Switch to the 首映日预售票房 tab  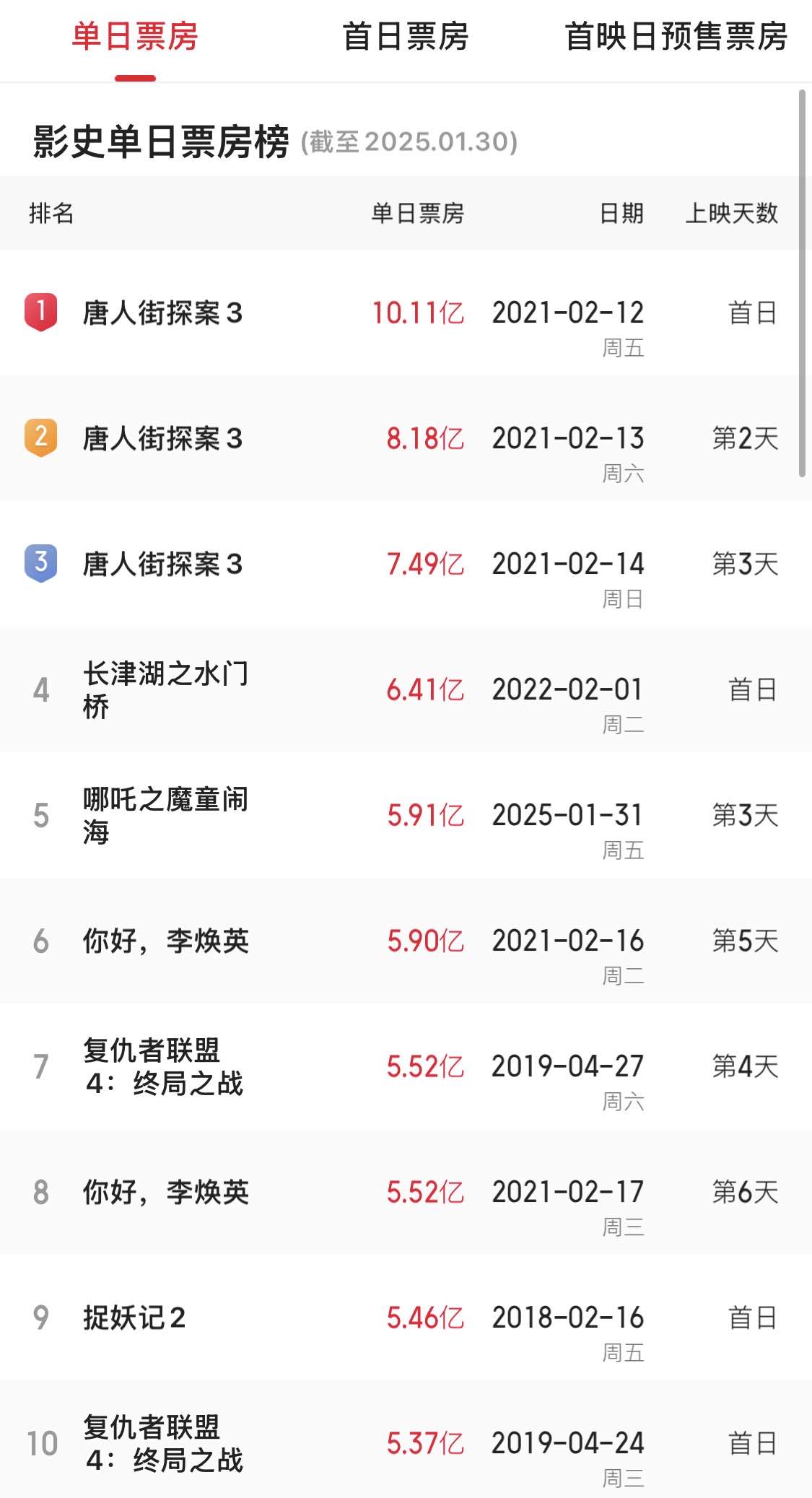coord(676,37)
